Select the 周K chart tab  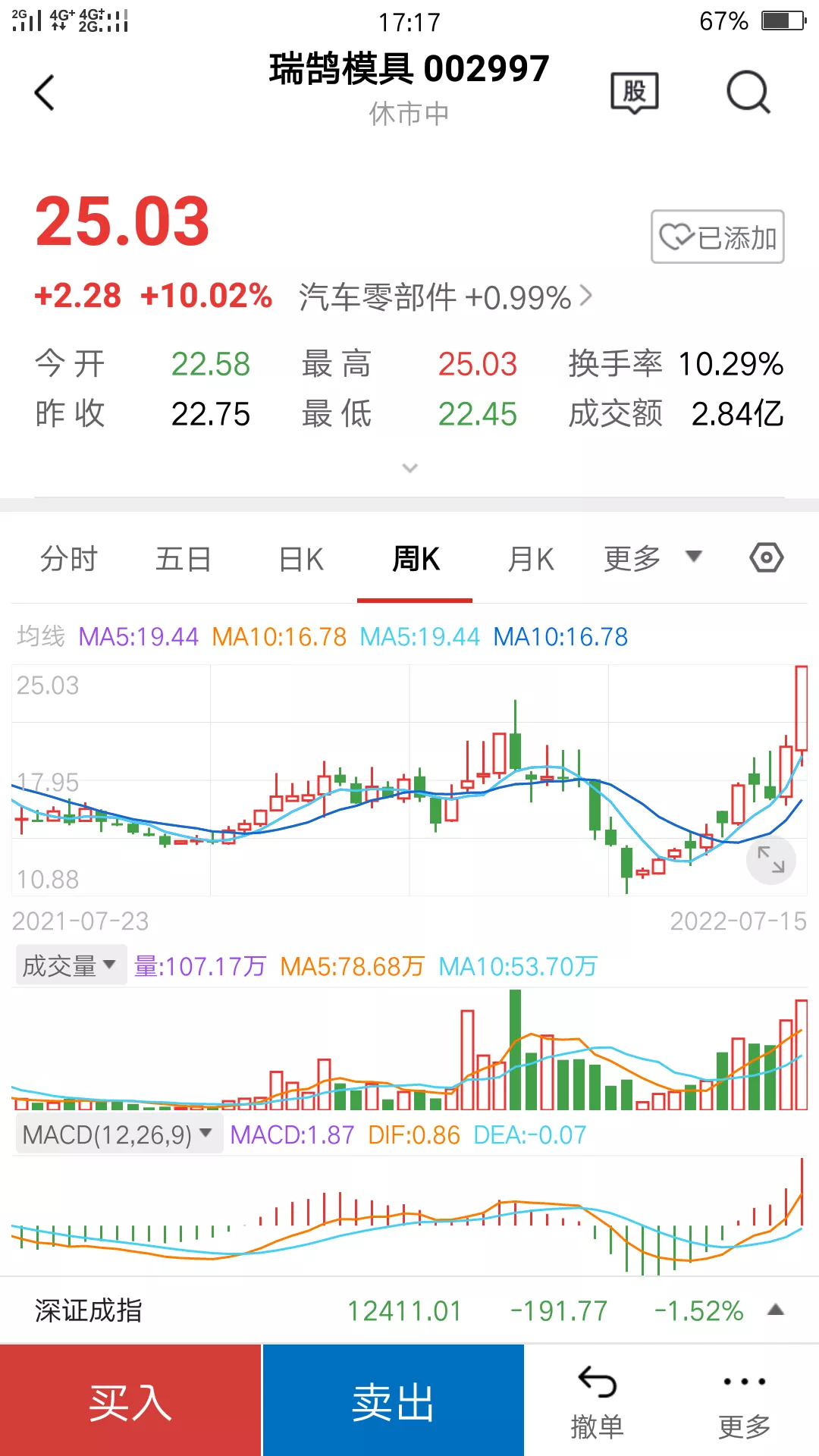pos(415,559)
